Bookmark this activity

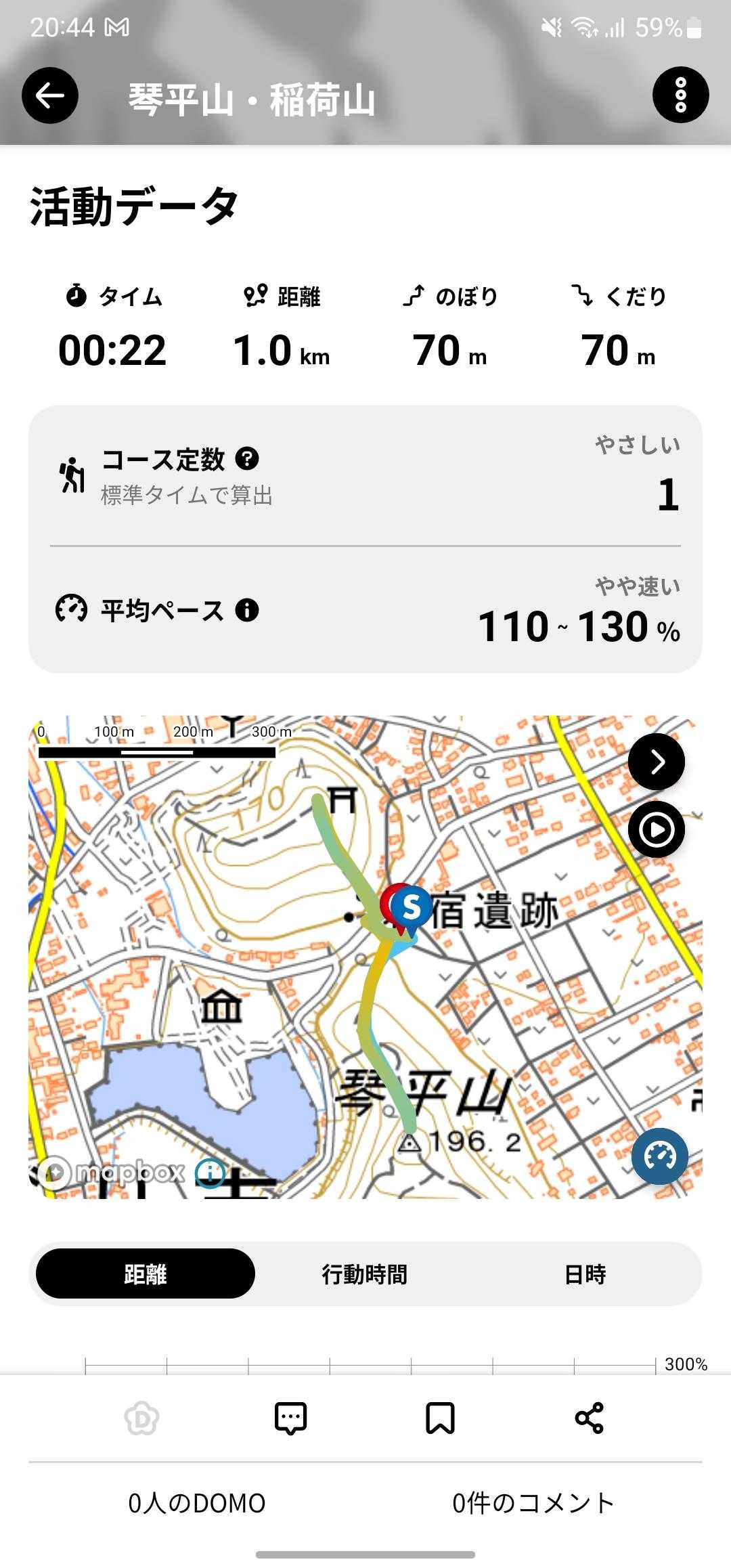[440, 1418]
